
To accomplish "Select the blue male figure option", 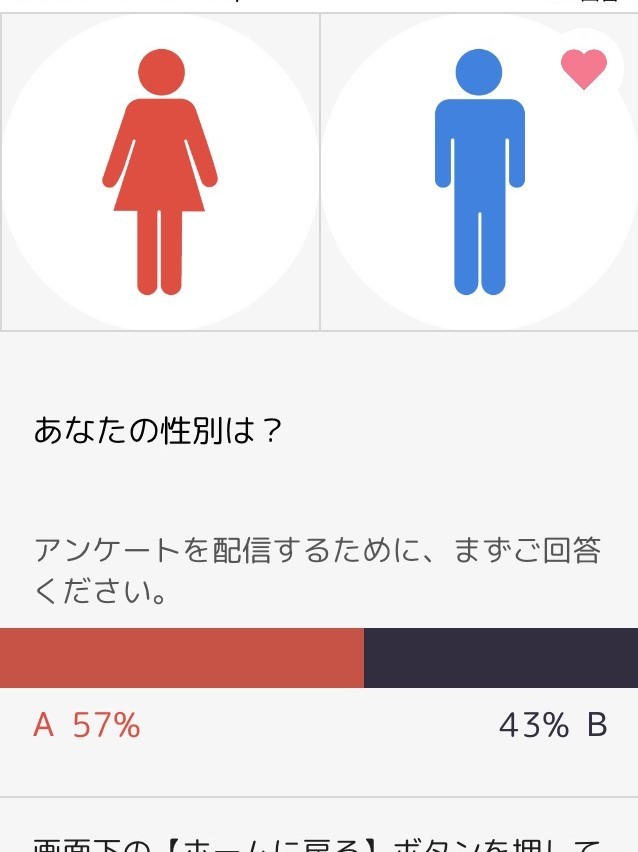I will (x=479, y=173).
